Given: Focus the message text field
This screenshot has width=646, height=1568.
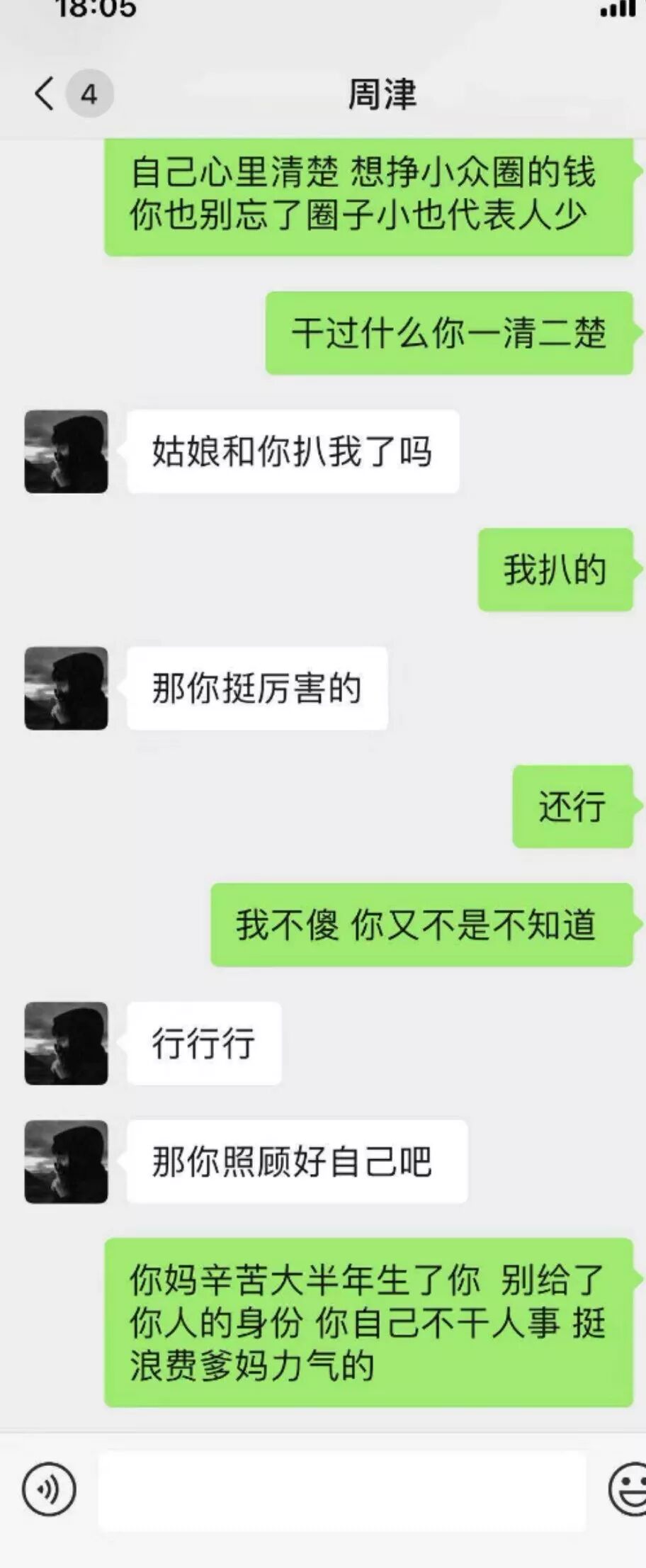Looking at the screenshot, I should 341,1490.
